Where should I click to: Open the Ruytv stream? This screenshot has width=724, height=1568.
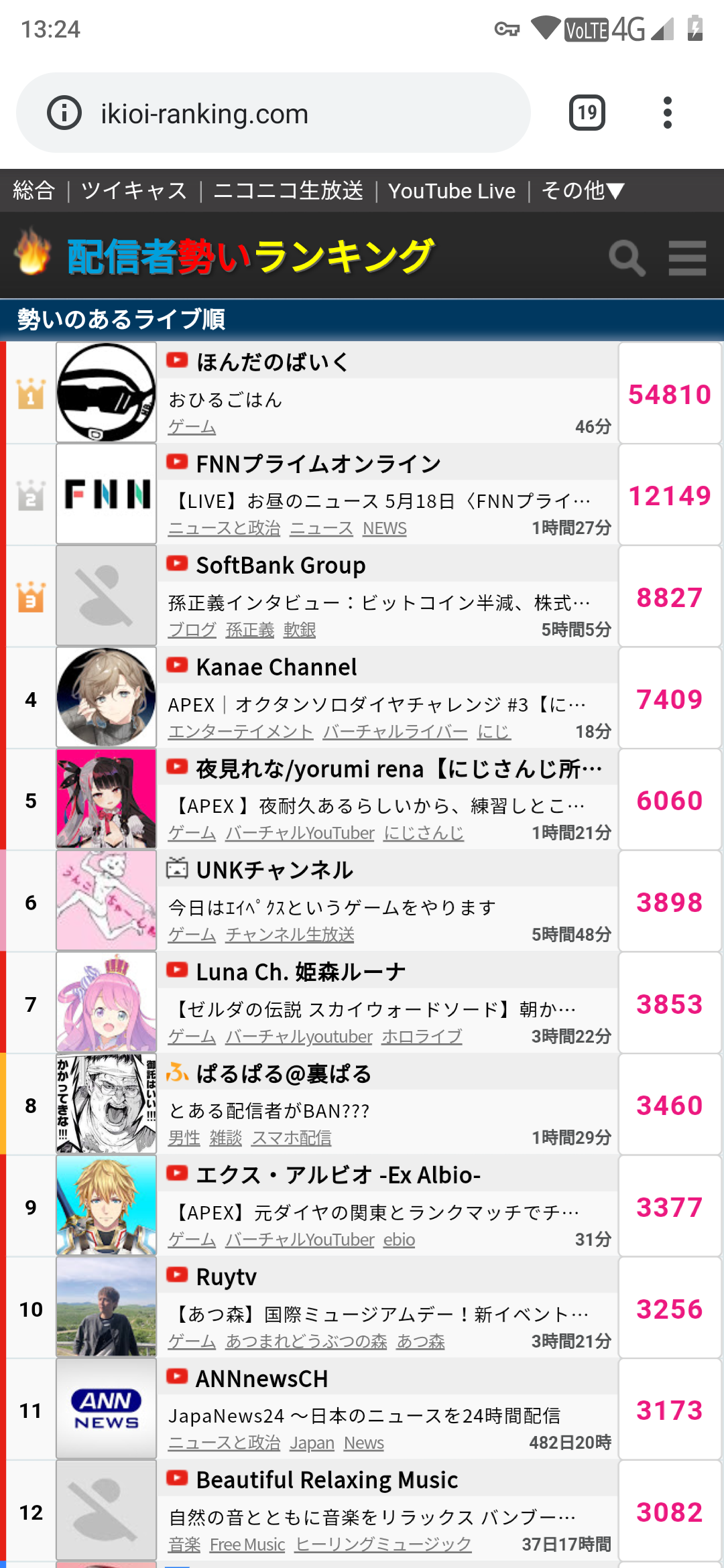click(226, 1277)
